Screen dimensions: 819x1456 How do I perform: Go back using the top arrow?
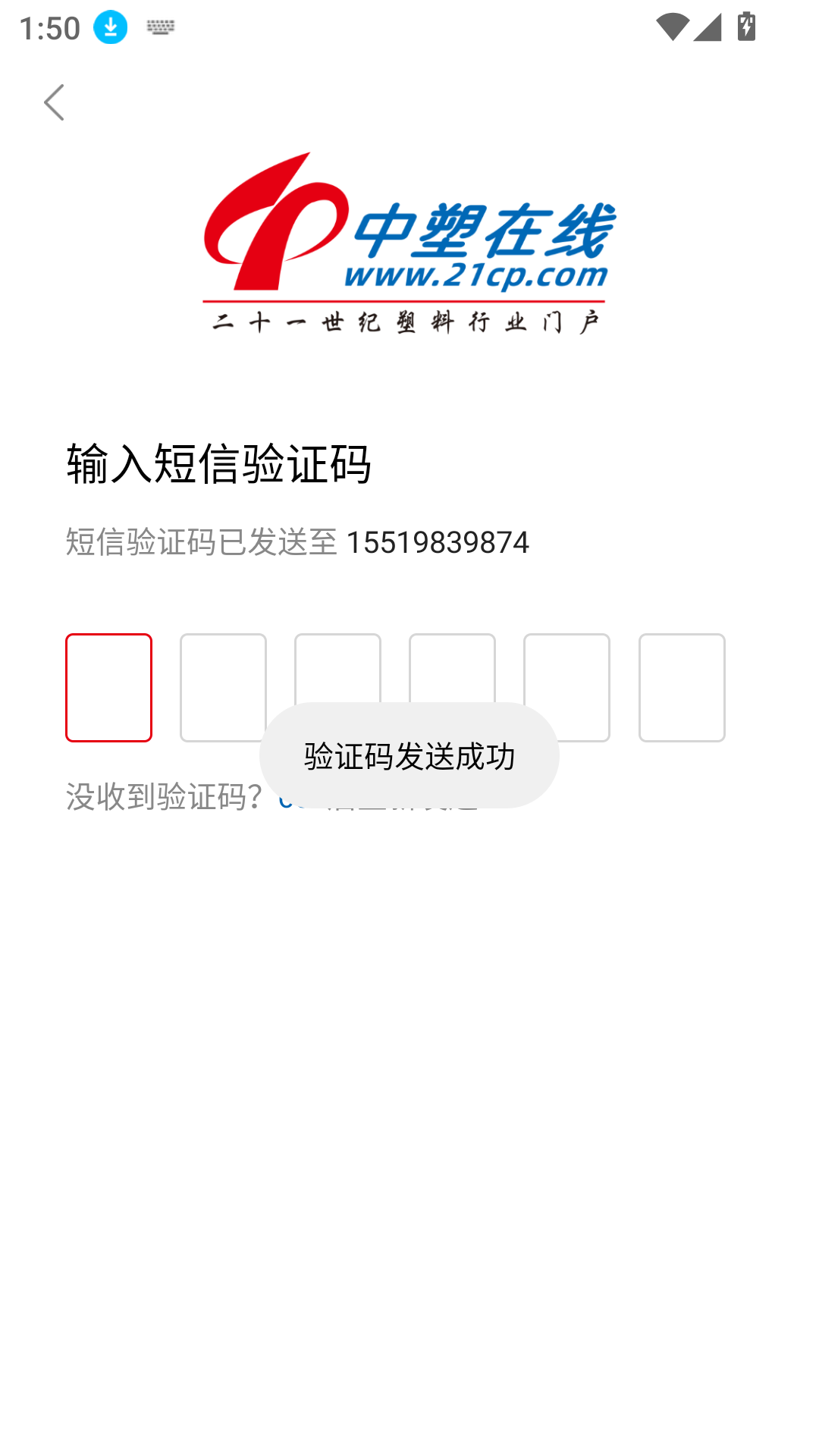click(54, 102)
